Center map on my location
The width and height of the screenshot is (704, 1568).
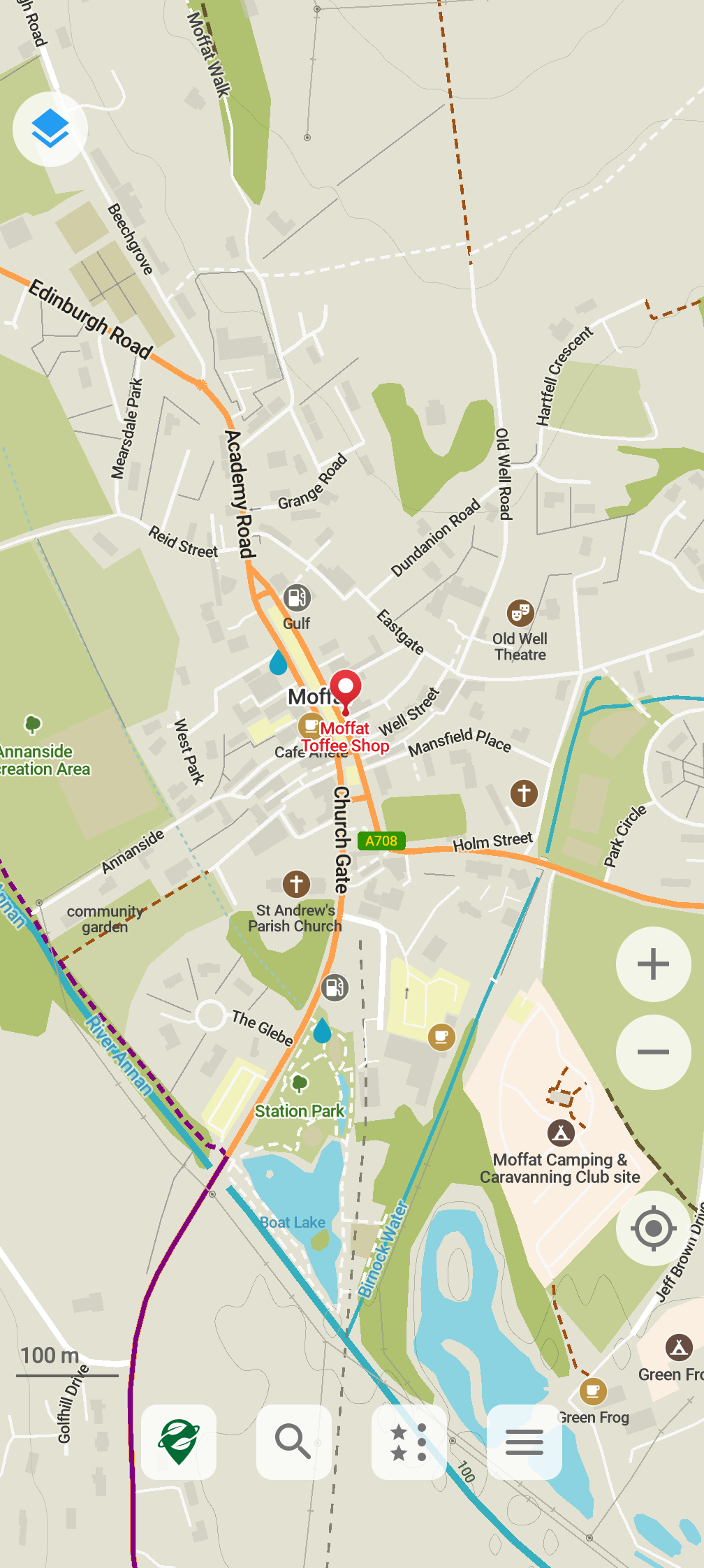[653, 1228]
